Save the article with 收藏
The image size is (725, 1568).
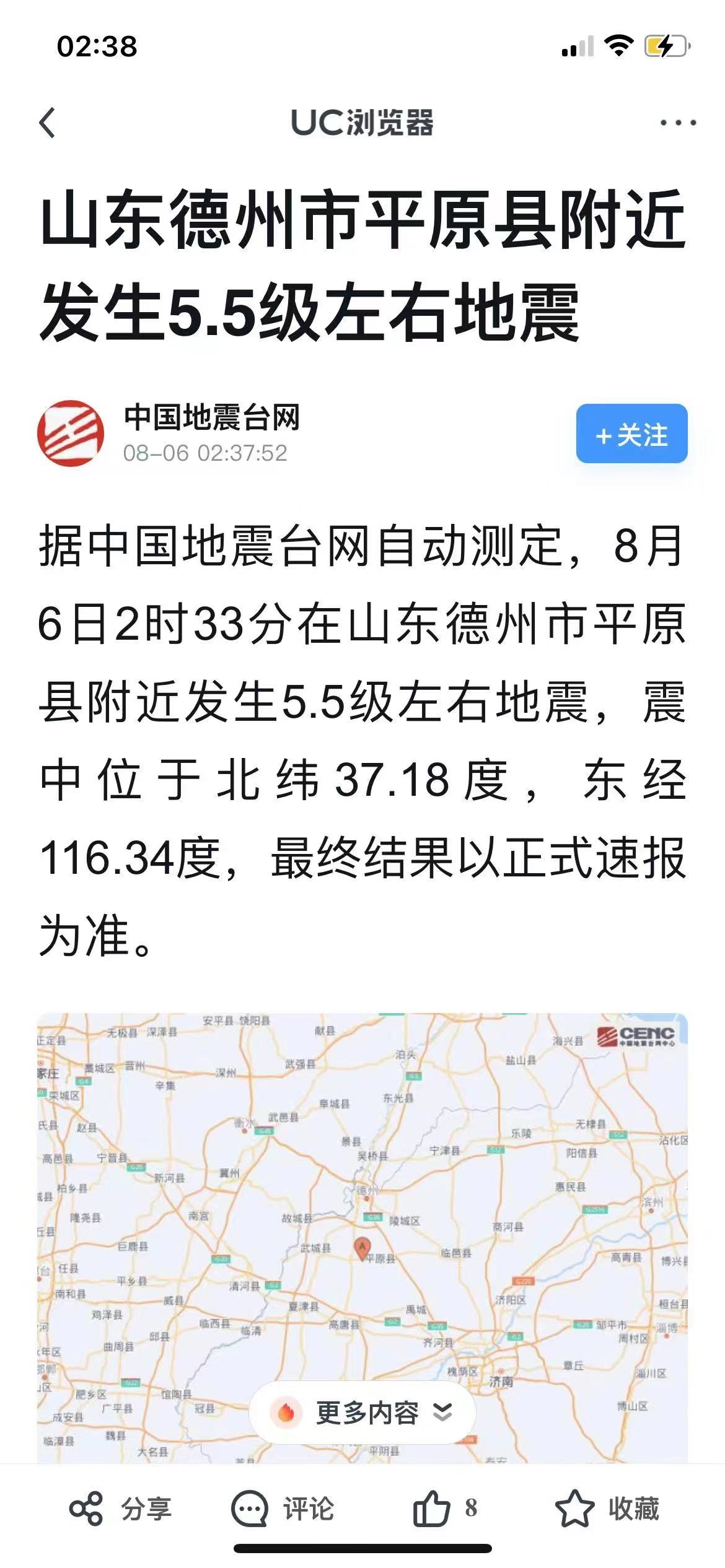coord(607,1509)
